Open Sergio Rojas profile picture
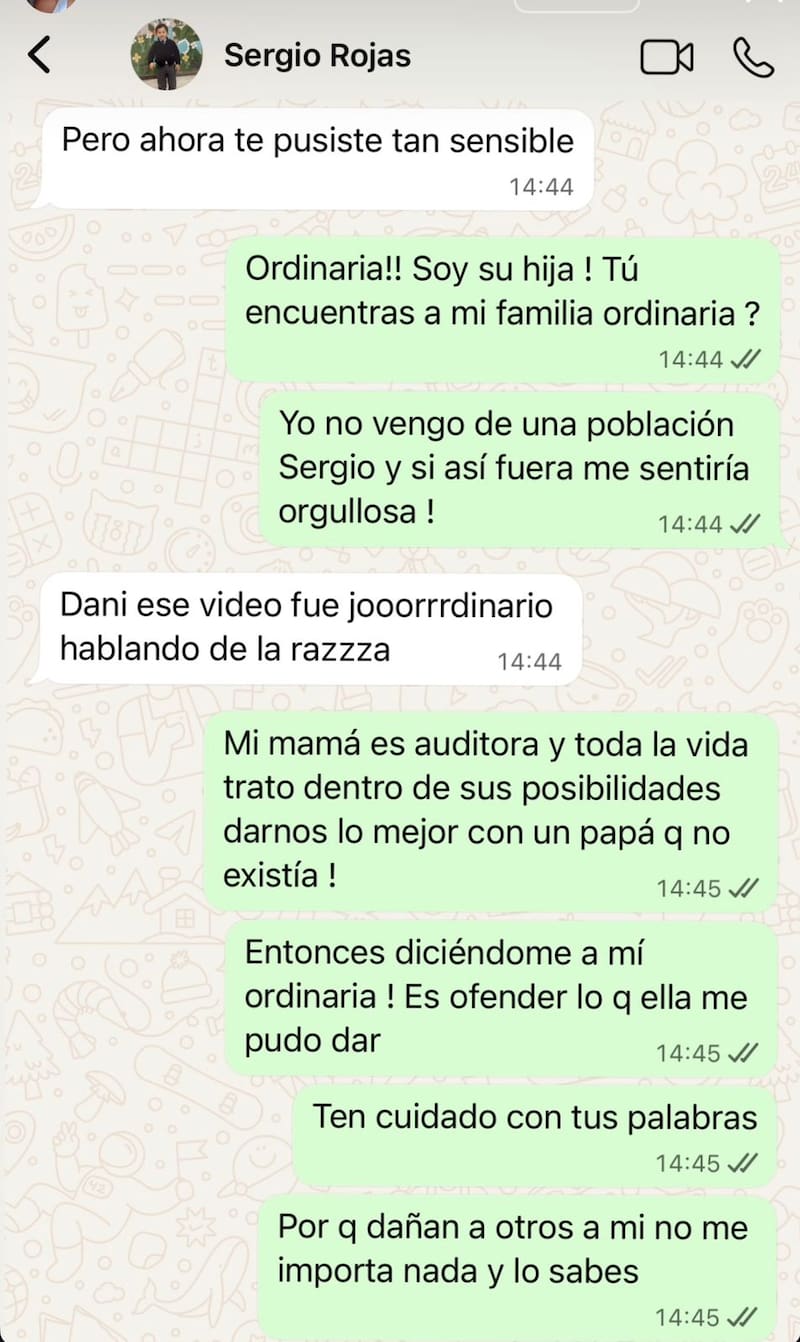Image resolution: width=800 pixels, height=1342 pixels. click(166, 55)
